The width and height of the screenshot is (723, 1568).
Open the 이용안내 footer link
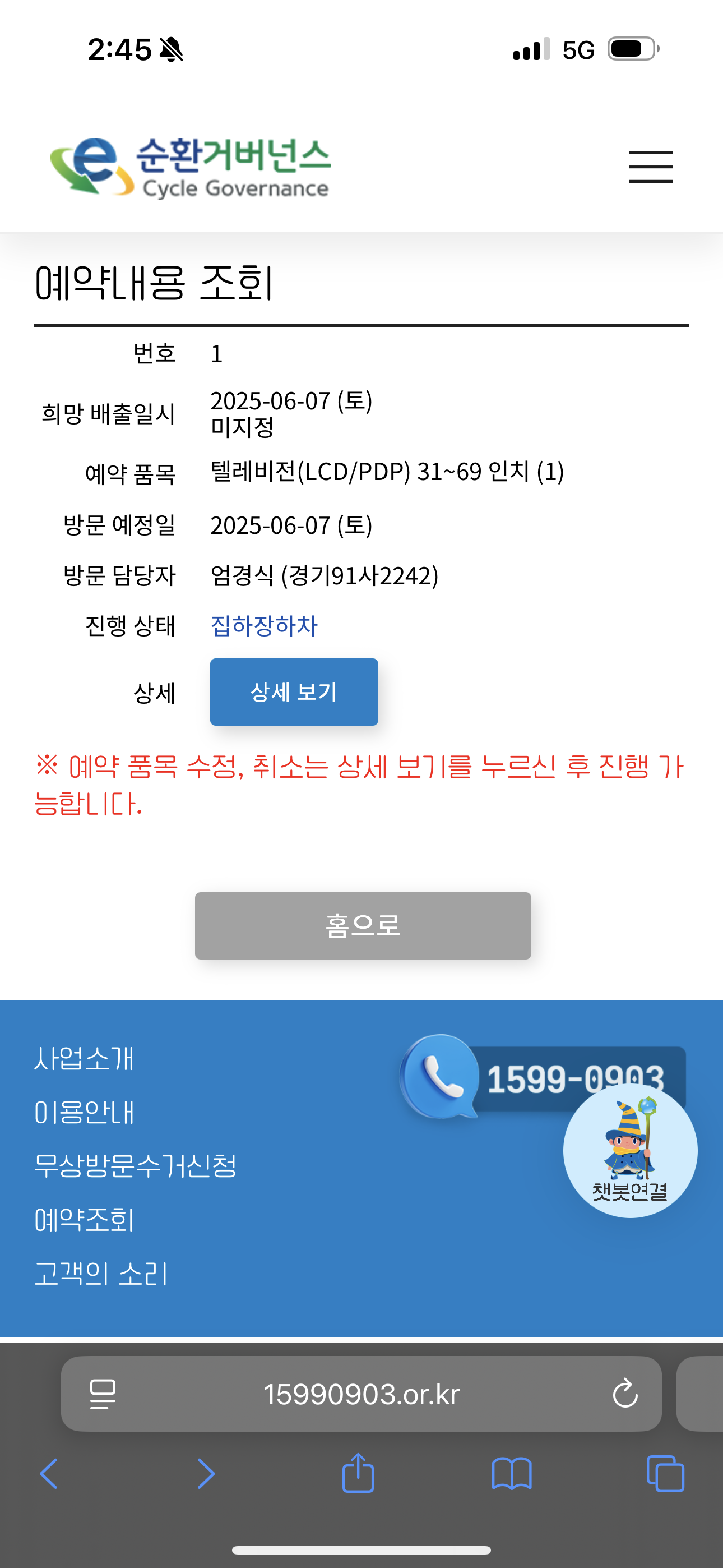pyautogui.click(x=84, y=1112)
